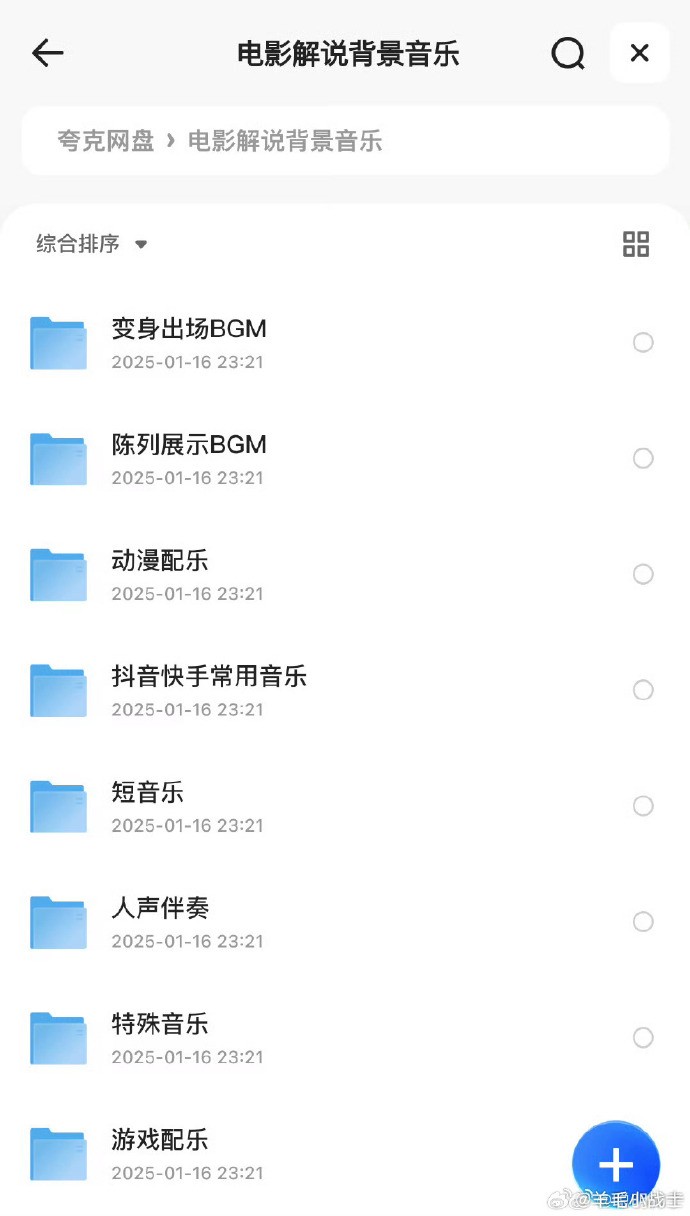Open the 动漫配乐 folder
690x1216 pixels.
point(345,575)
